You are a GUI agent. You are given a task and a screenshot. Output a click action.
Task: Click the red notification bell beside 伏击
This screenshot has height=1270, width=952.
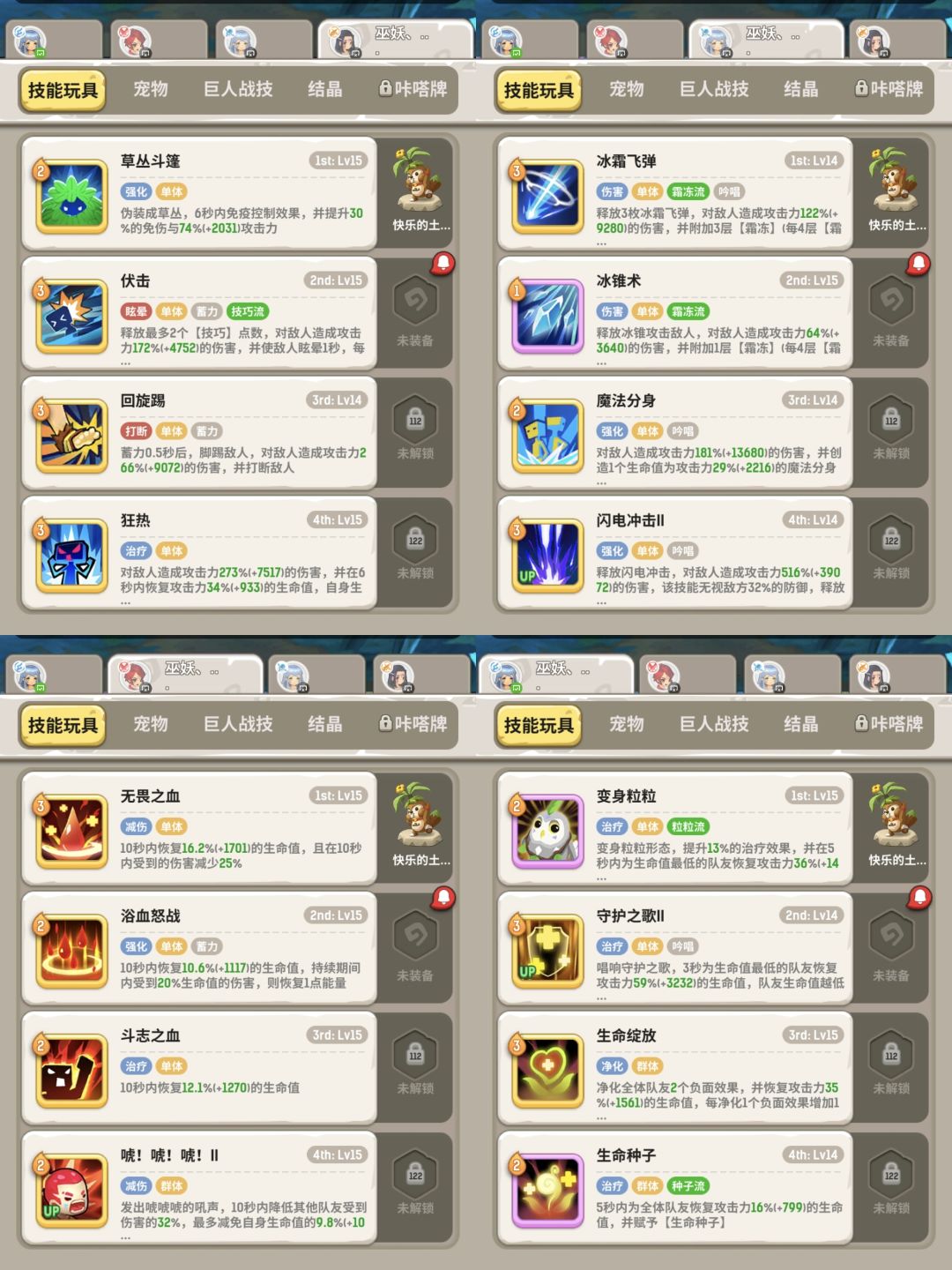click(443, 262)
